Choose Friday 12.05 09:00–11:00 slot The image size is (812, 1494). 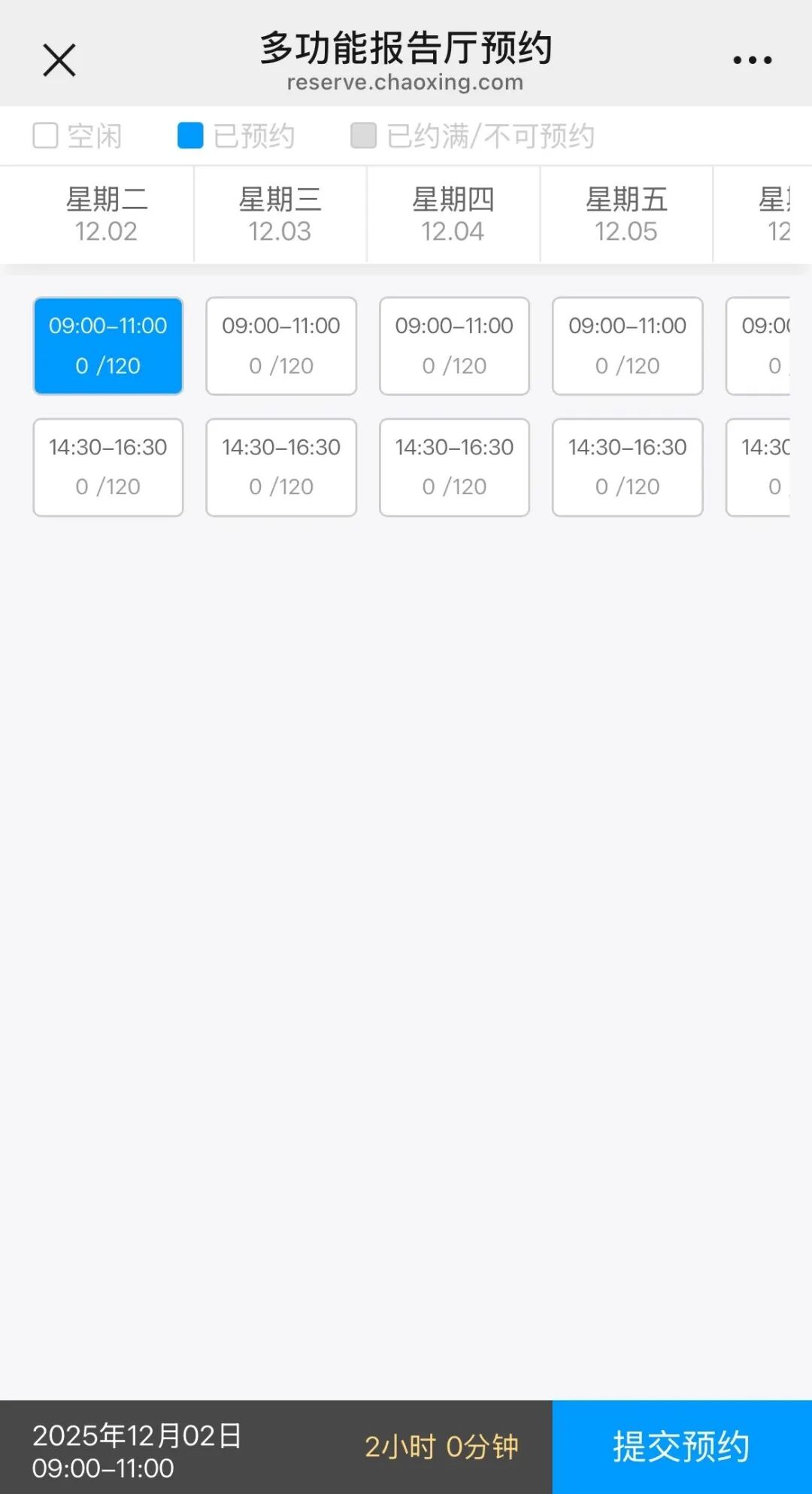coord(627,346)
